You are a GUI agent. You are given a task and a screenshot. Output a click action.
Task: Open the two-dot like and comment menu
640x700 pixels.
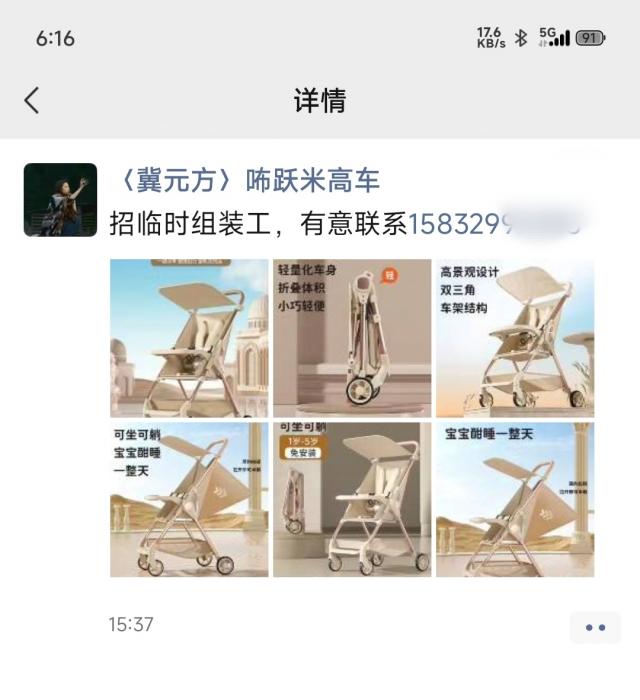pos(595,627)
